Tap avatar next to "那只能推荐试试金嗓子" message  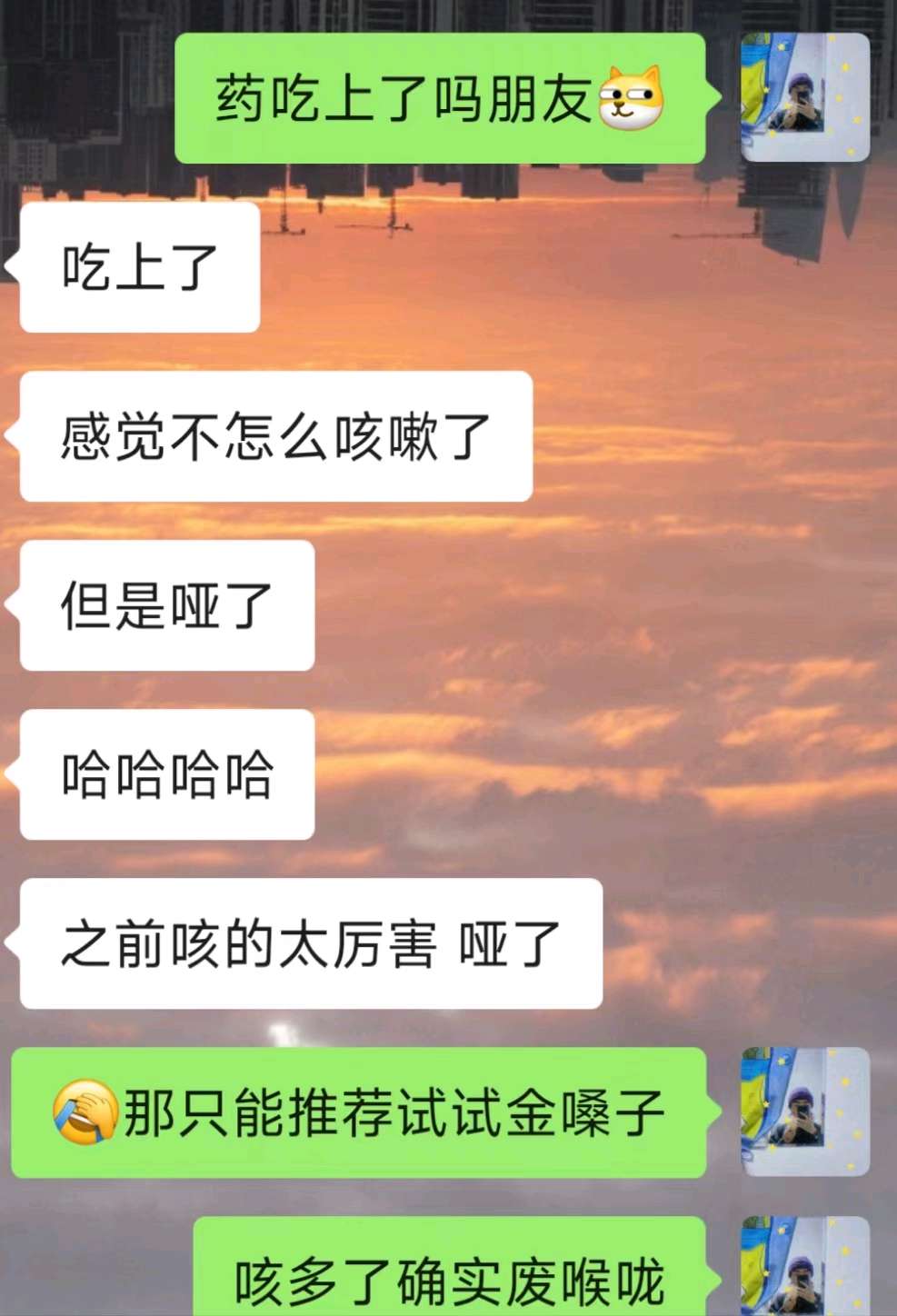click(804, 1112)
